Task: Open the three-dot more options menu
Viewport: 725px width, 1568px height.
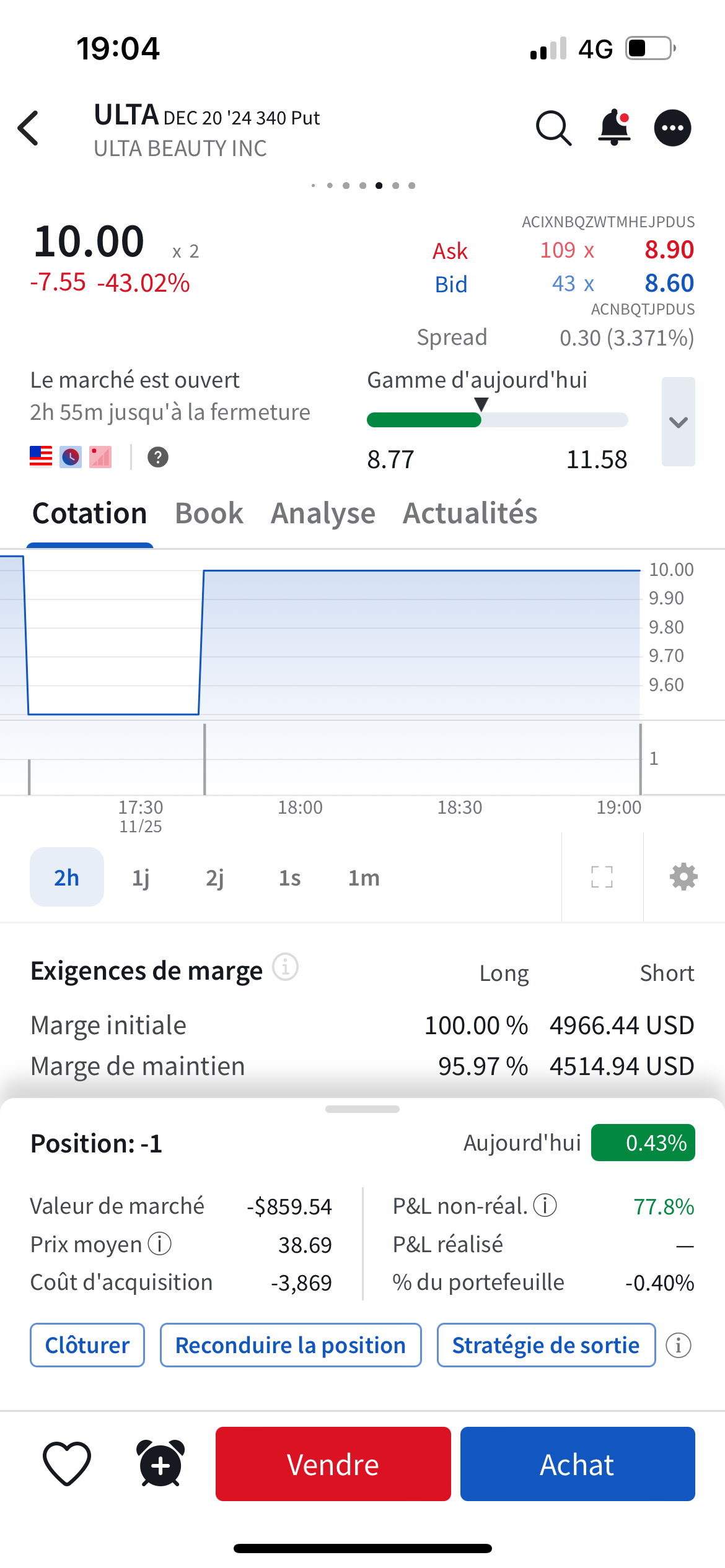Action: (672, 128)
